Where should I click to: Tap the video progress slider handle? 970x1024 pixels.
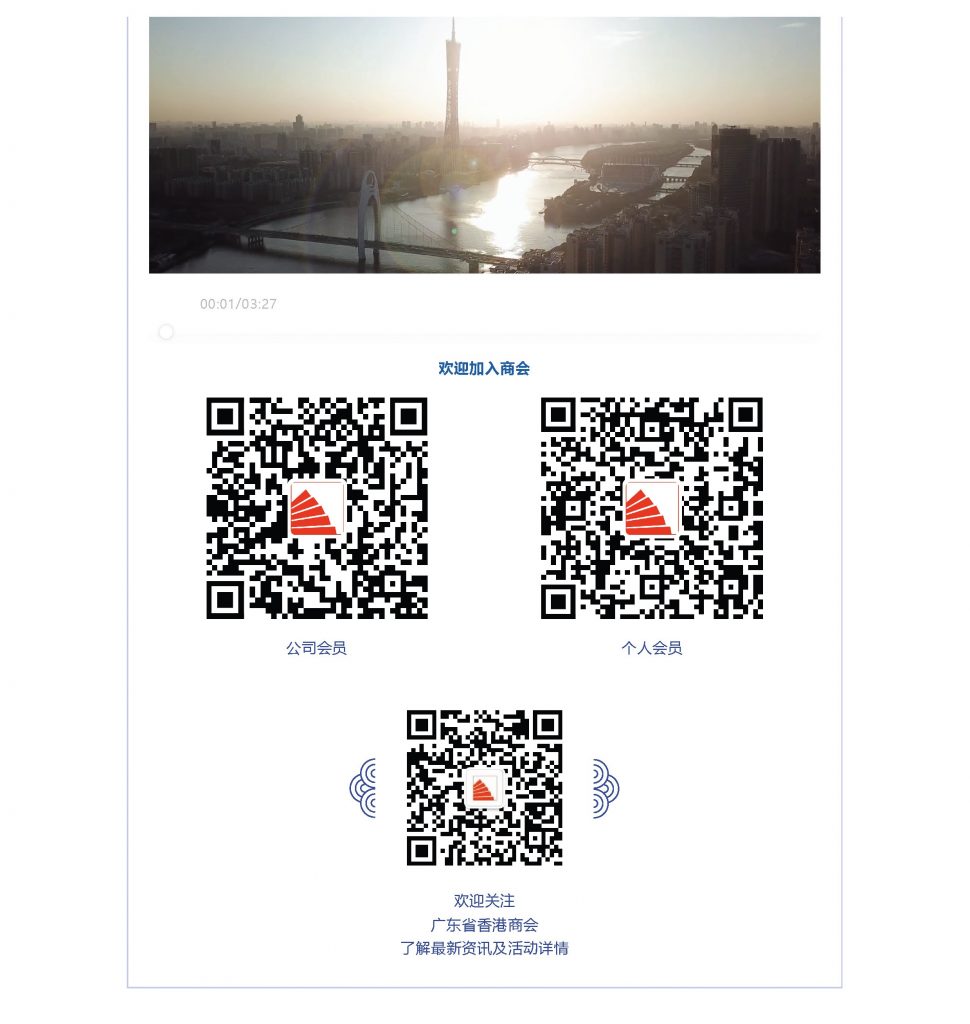click(166, 332)
